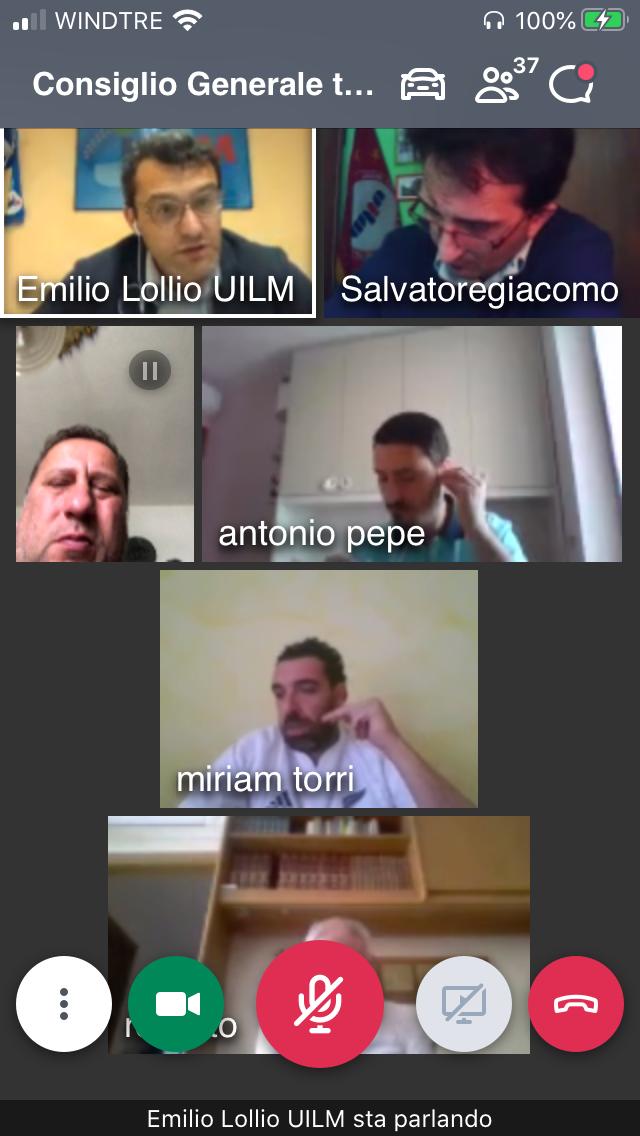
Task: Turn off the camera
Action: pos(177,1004)
